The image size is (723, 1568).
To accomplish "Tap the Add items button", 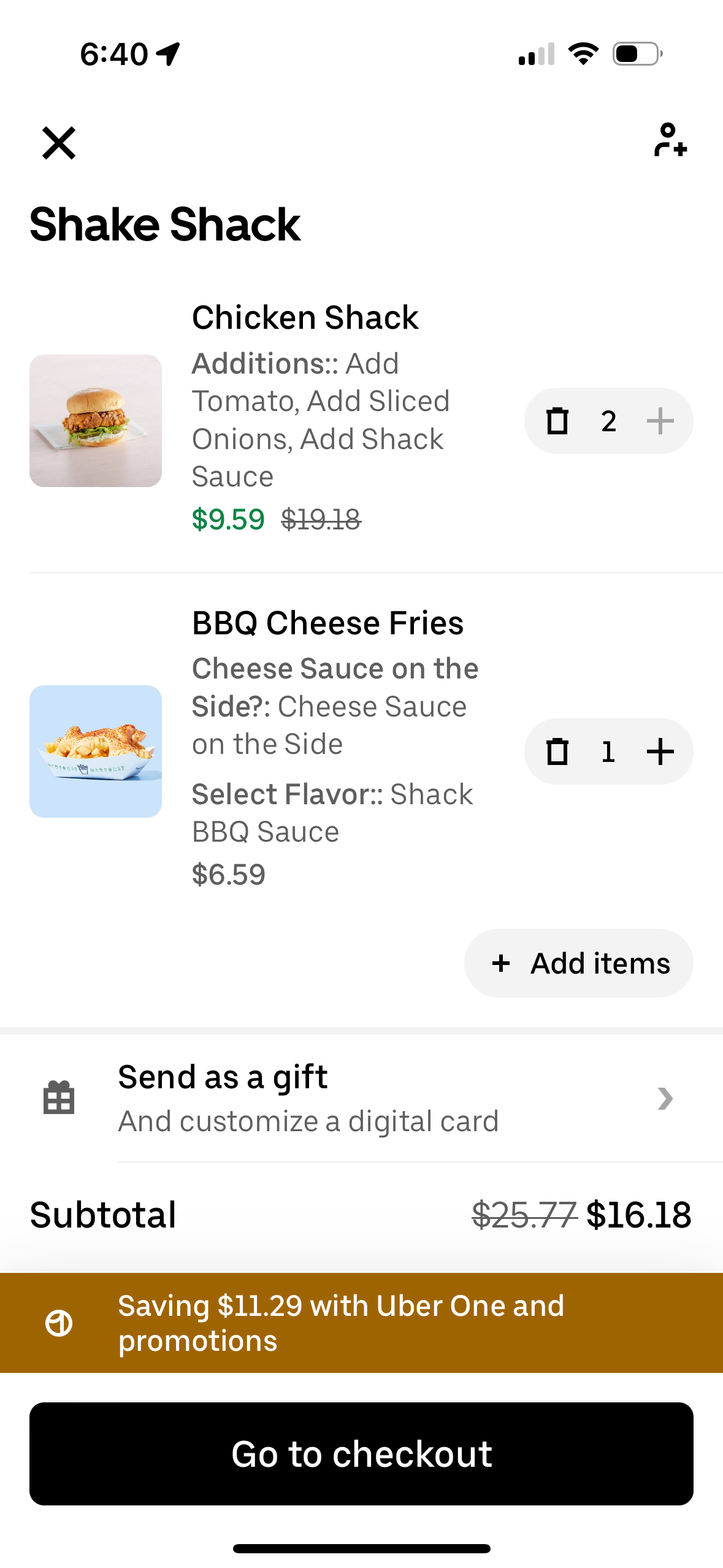I will click(578, 962).
